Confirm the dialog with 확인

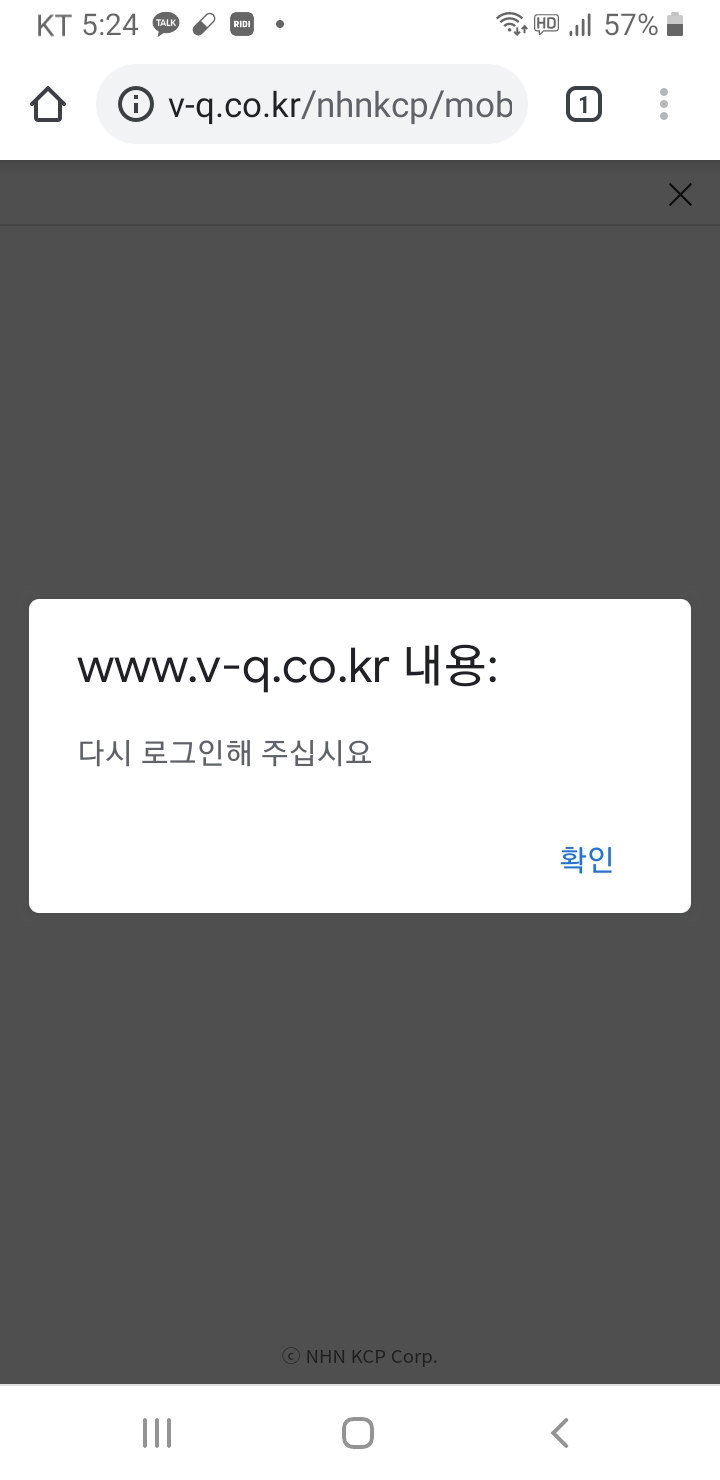pos(587,859)
